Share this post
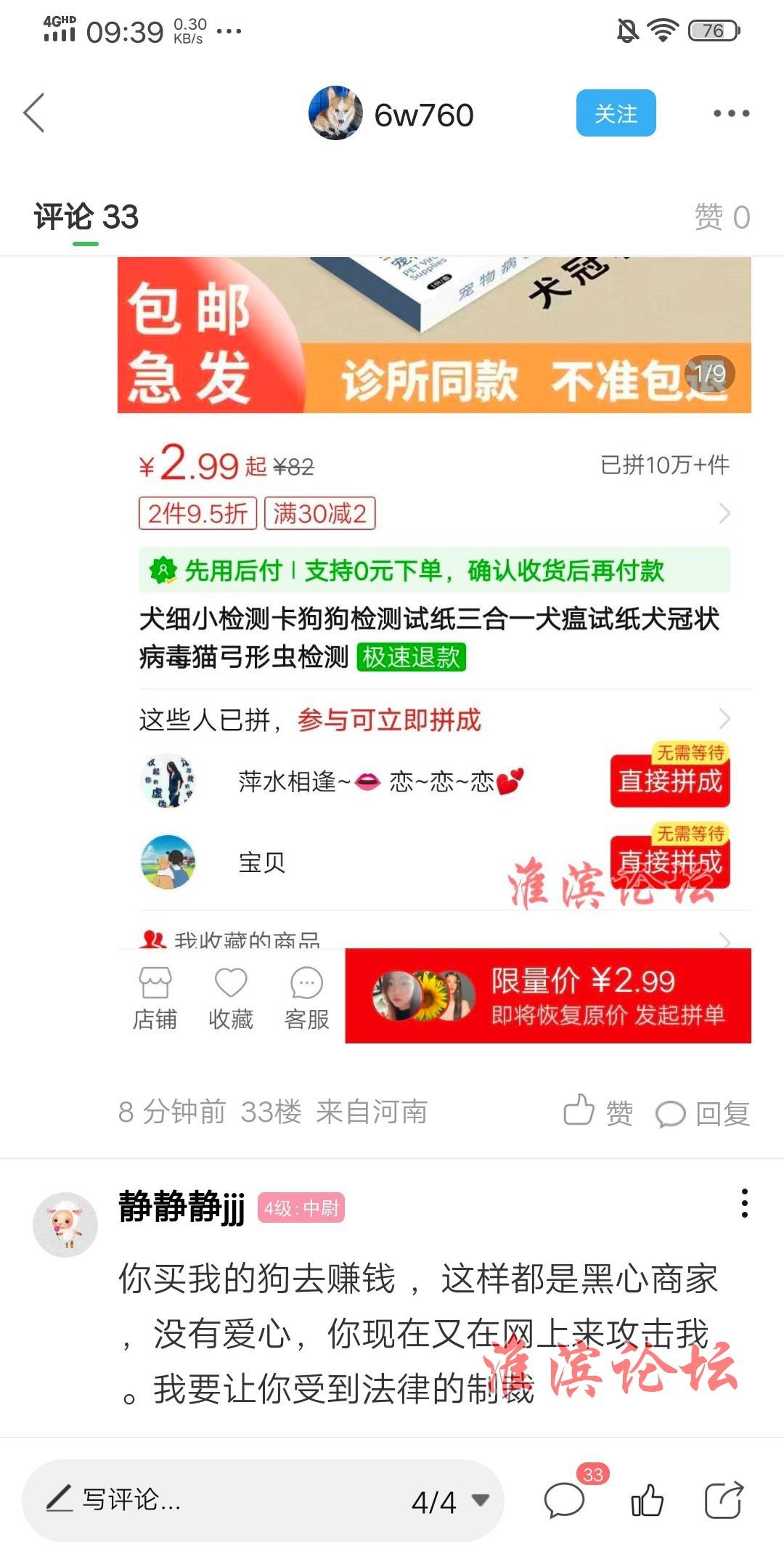The image size is (784, 1564). (x=724, y=1500)
